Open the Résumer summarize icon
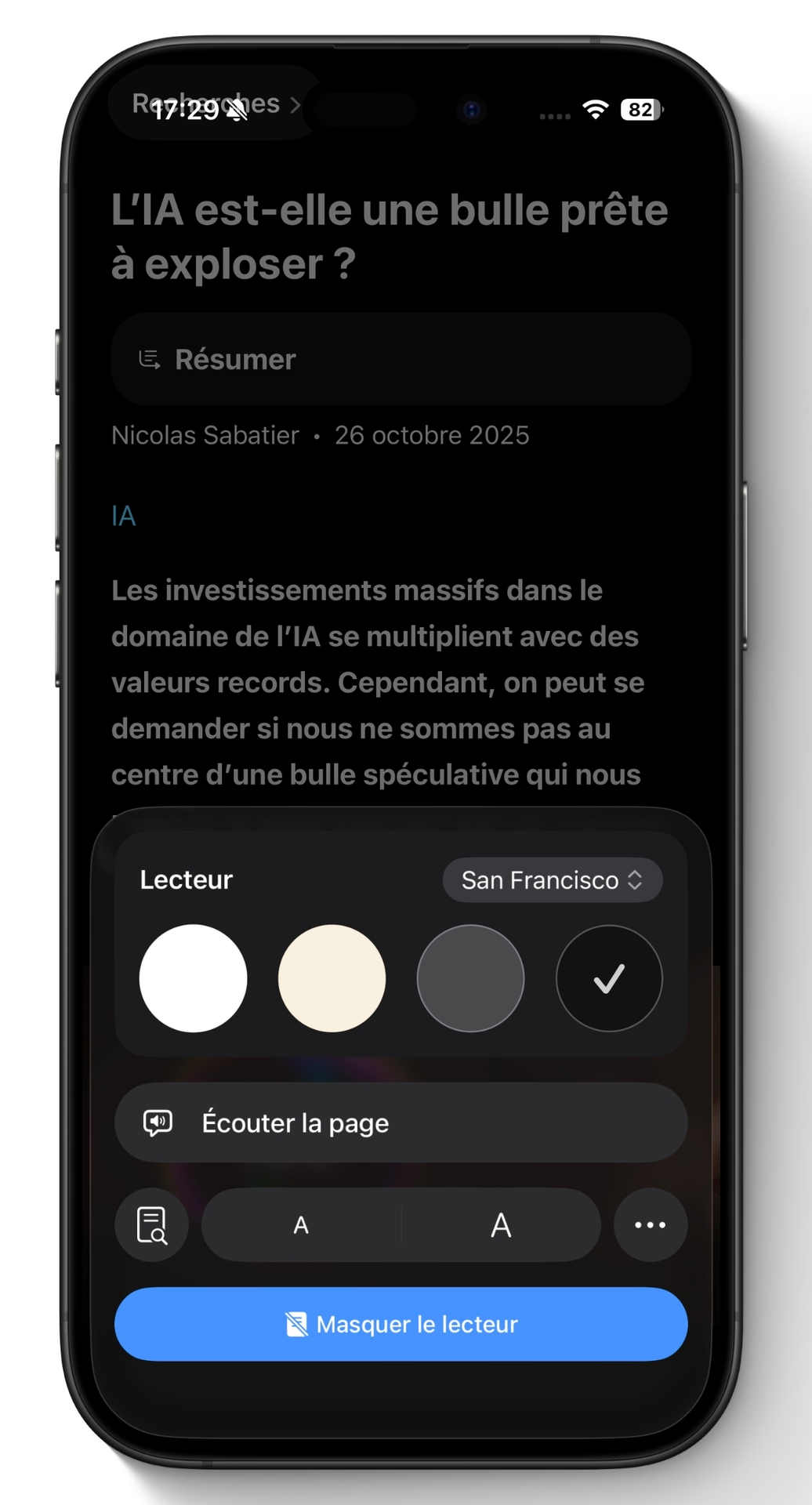812x1505 pixels. click(151, 359)
